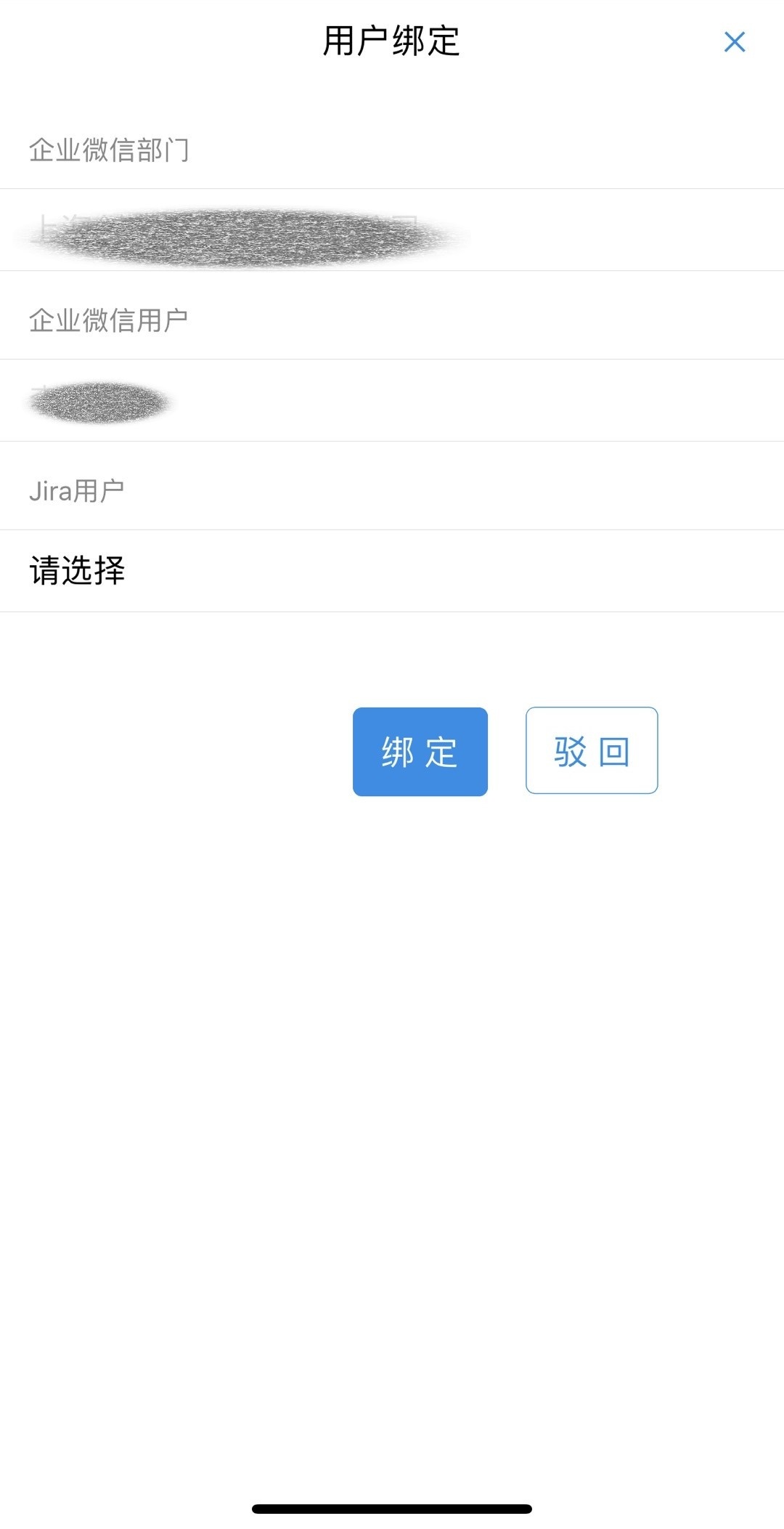Open the Jira用户 请选择 picker

392,571
